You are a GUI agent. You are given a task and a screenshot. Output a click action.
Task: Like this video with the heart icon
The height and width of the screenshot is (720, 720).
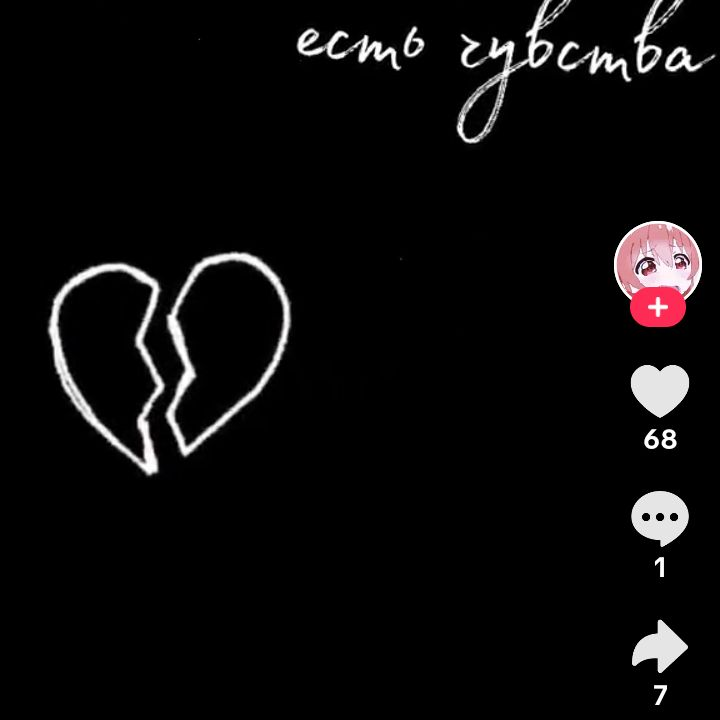660,391
